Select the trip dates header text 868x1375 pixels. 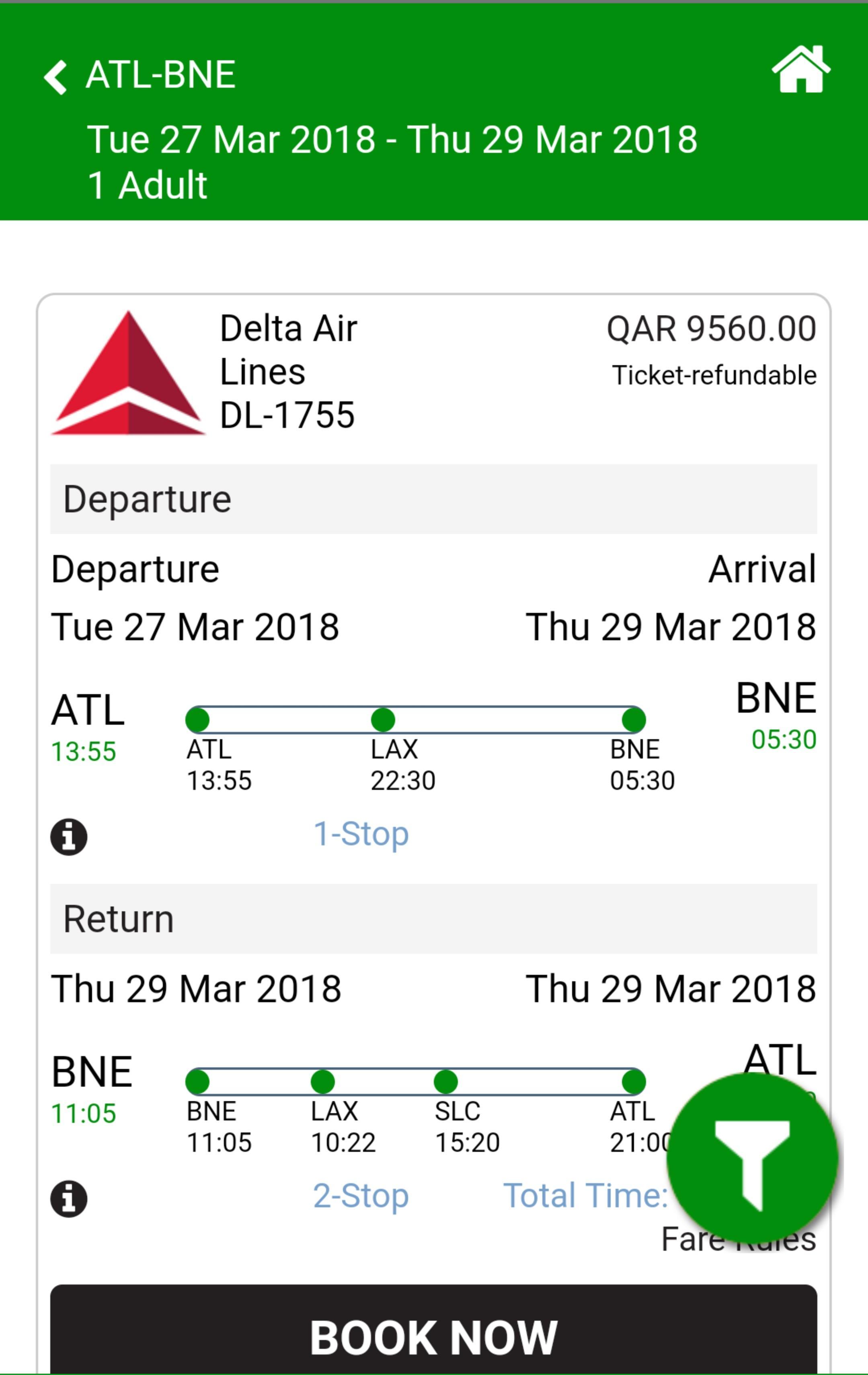(x=393, y=139)
